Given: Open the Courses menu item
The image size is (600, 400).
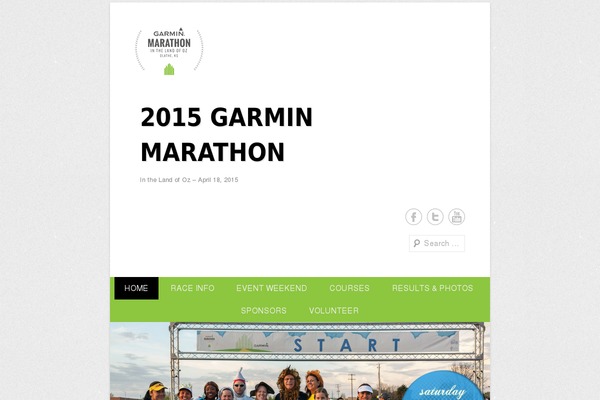Looking at the screenshot, I should pyautogui.click(x=349, y=288).
